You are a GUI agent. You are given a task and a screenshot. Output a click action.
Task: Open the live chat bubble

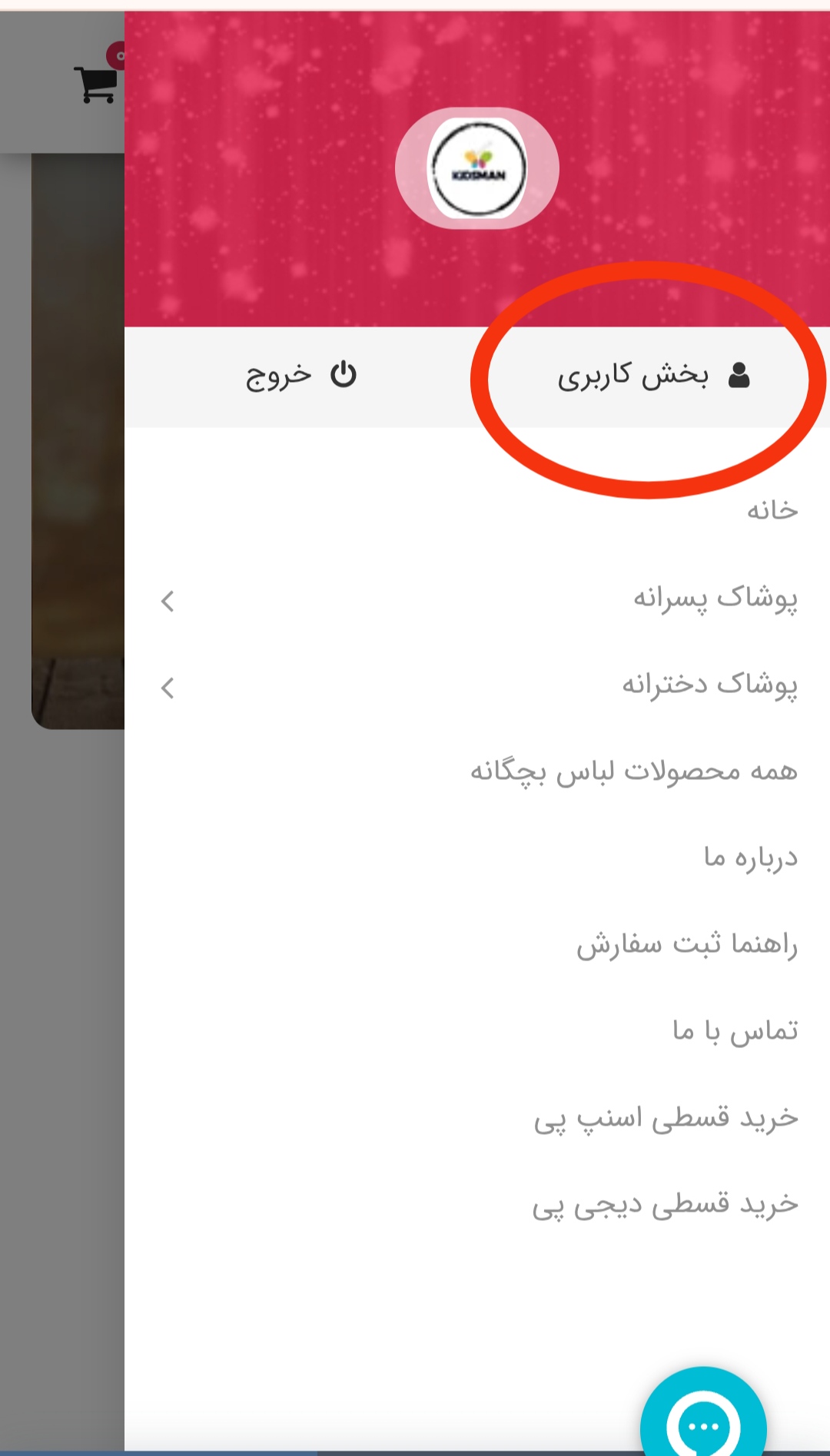[703, 1421]
